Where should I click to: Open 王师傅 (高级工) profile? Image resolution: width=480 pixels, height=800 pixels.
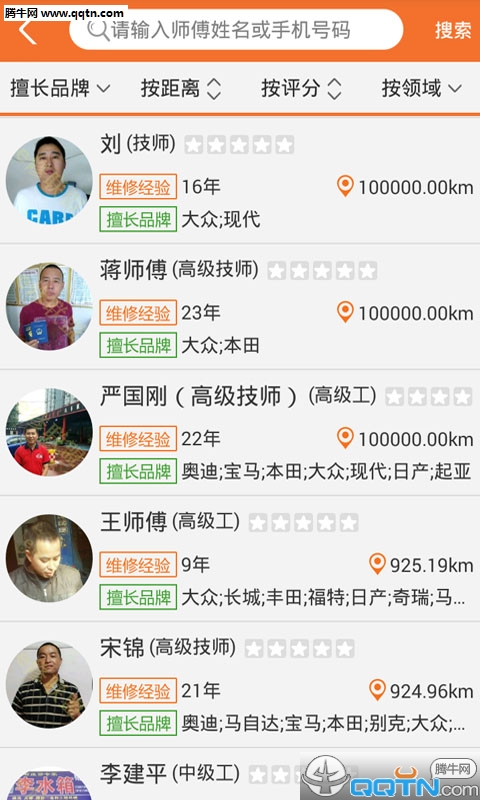point(240,559)
